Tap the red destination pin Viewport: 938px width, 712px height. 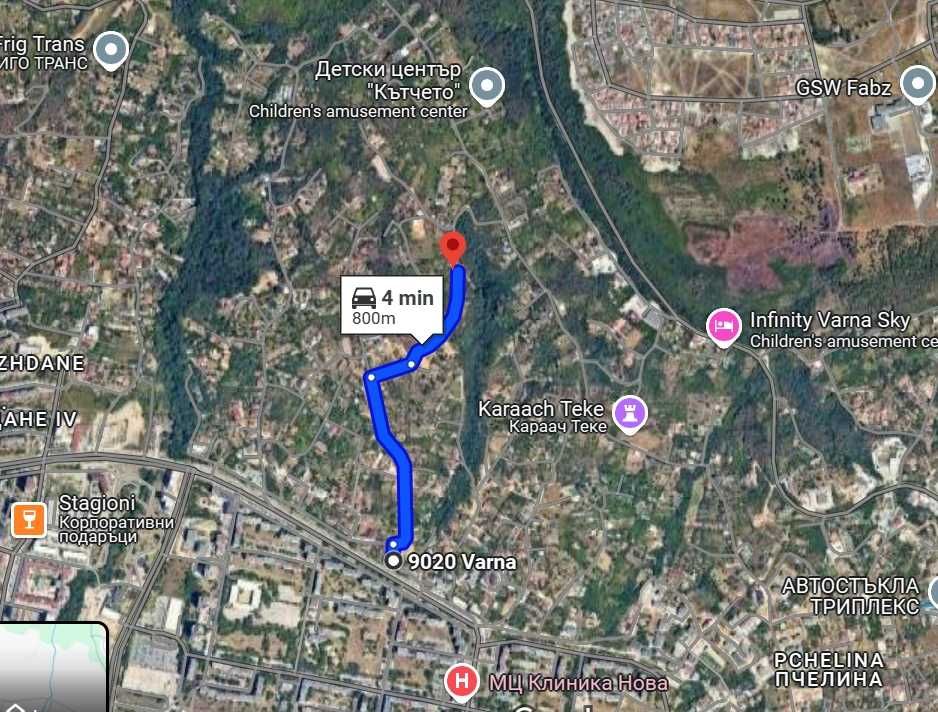click(453, 247)
